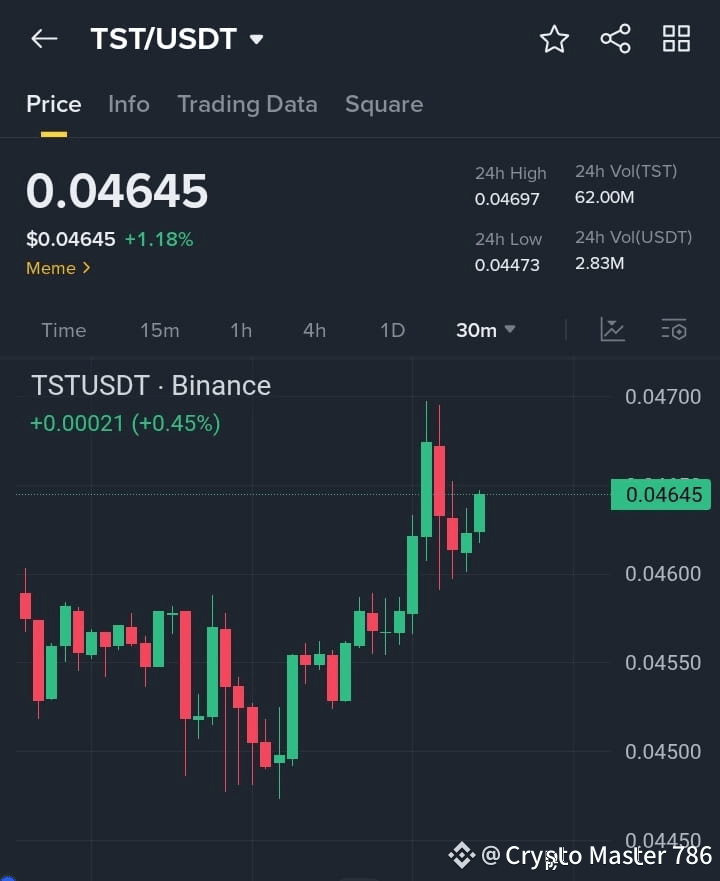The width and height of the screenshot is (720, 881).
Task: Open the indicators settings icon far right
Action: (x=673, y=329)
